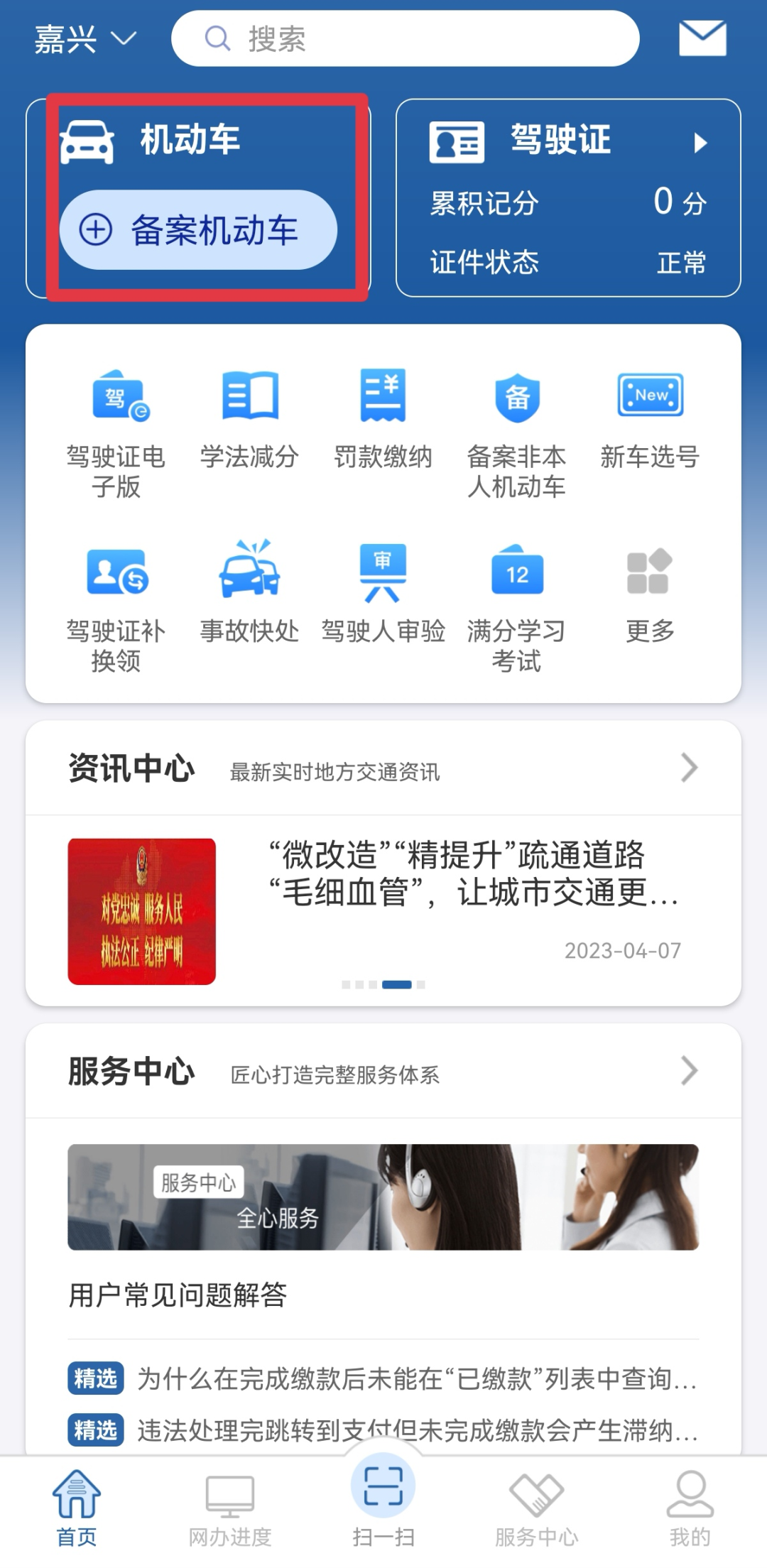Open 事故快处
Viewport: 767px width, 1568px height.
coord(249,593)
